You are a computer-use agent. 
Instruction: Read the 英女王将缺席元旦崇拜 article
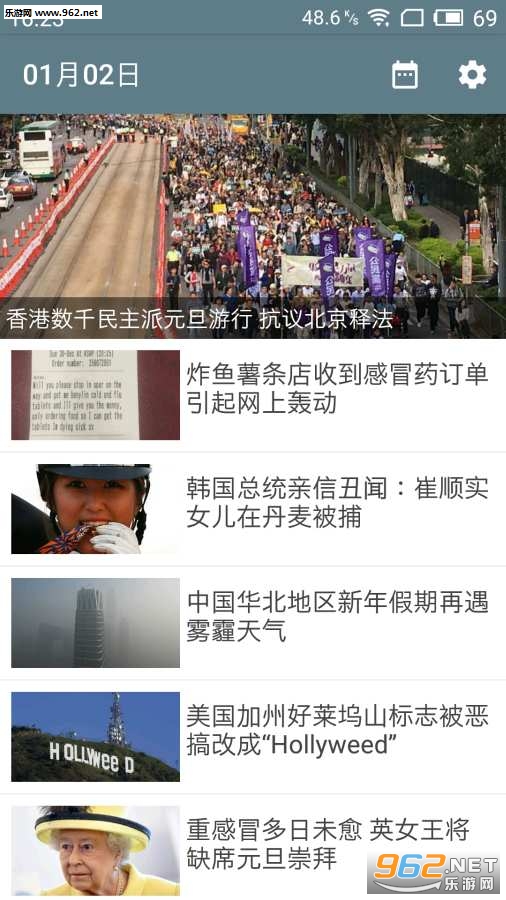click(253, 848)
